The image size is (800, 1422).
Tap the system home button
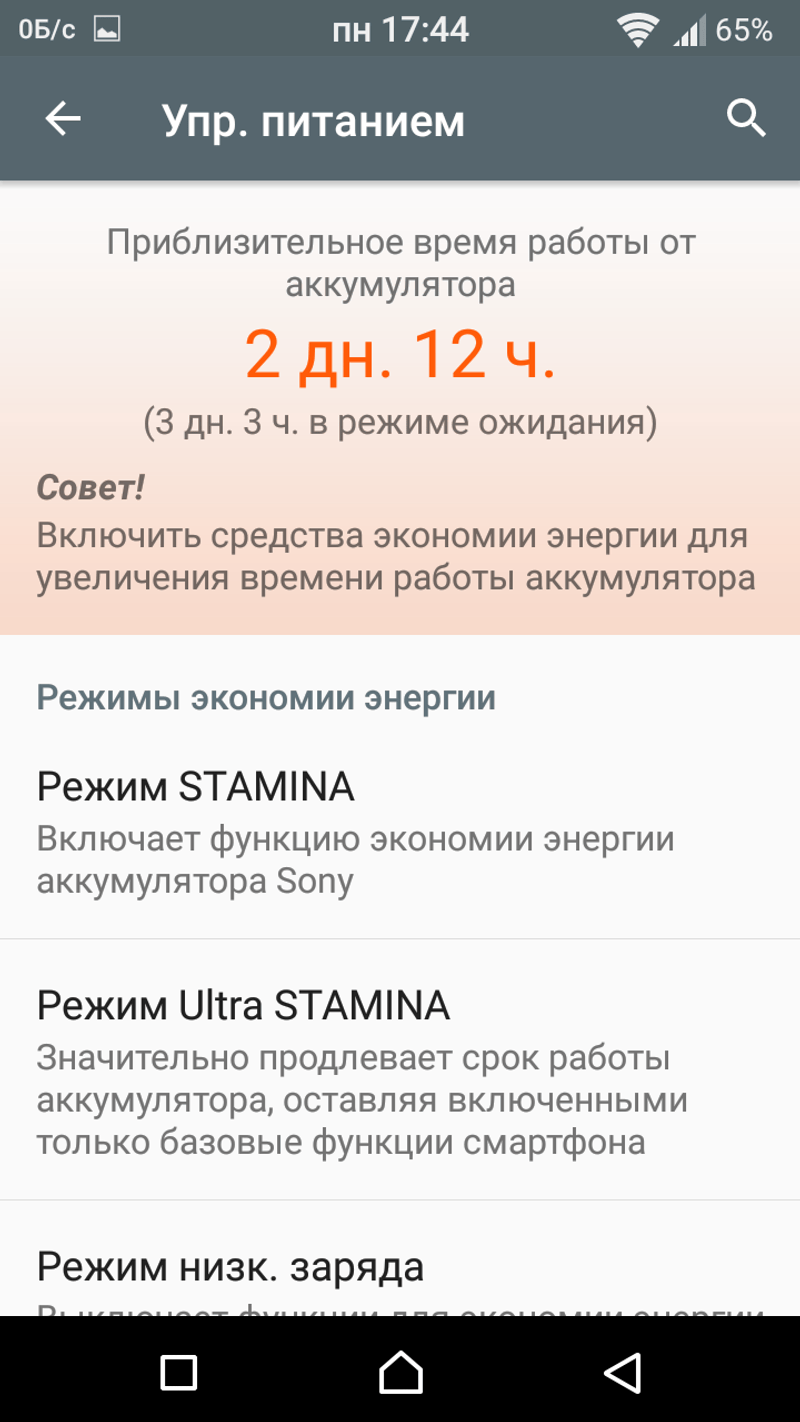click(x=400, y=1371)
